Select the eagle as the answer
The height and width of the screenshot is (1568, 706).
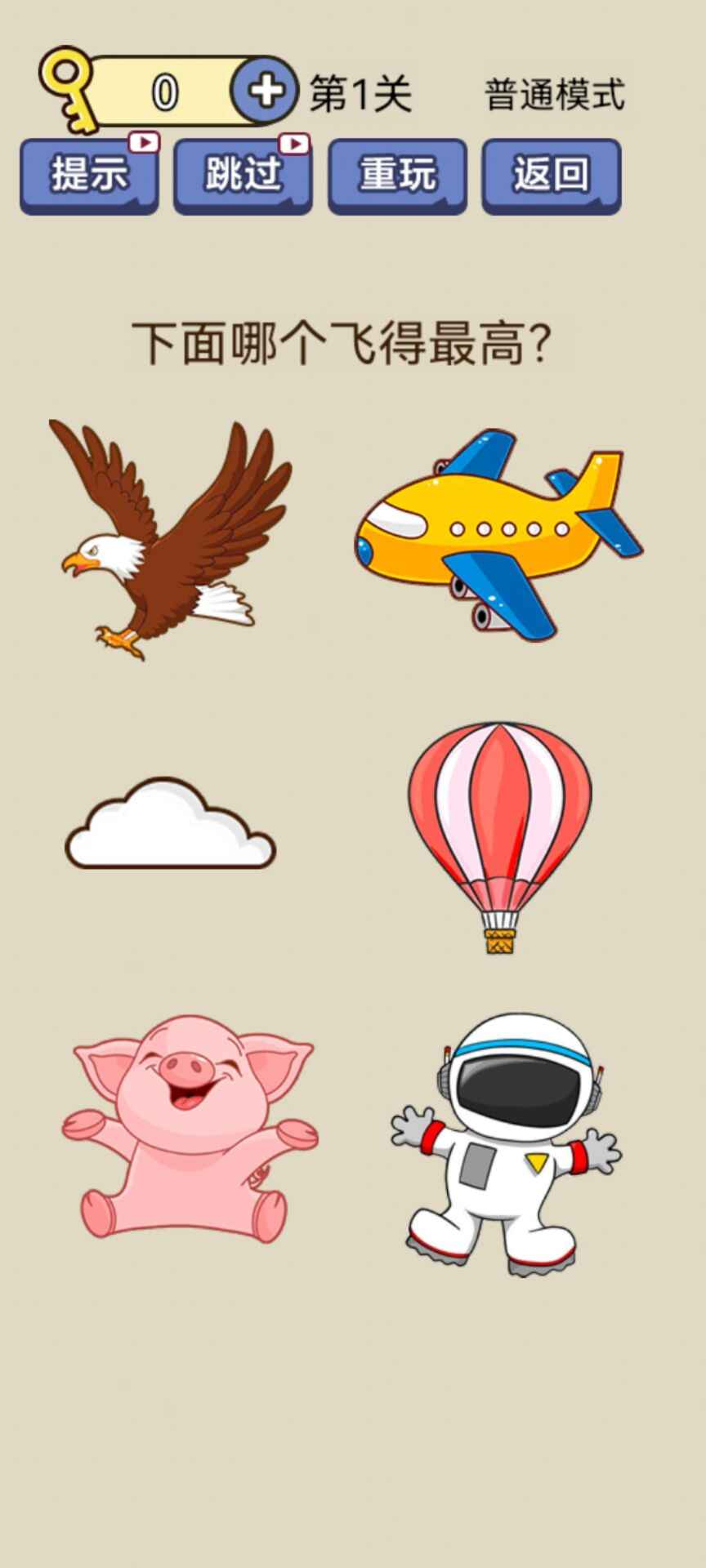click(170, 539)
